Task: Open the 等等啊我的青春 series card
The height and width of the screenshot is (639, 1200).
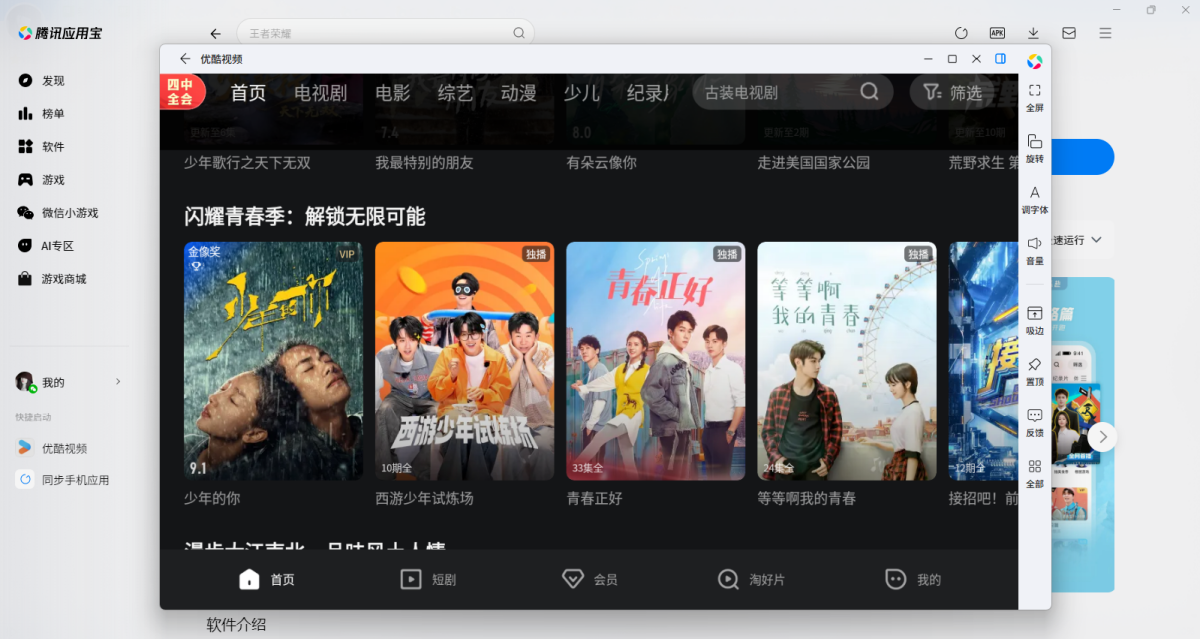Action: click(846, 360)
